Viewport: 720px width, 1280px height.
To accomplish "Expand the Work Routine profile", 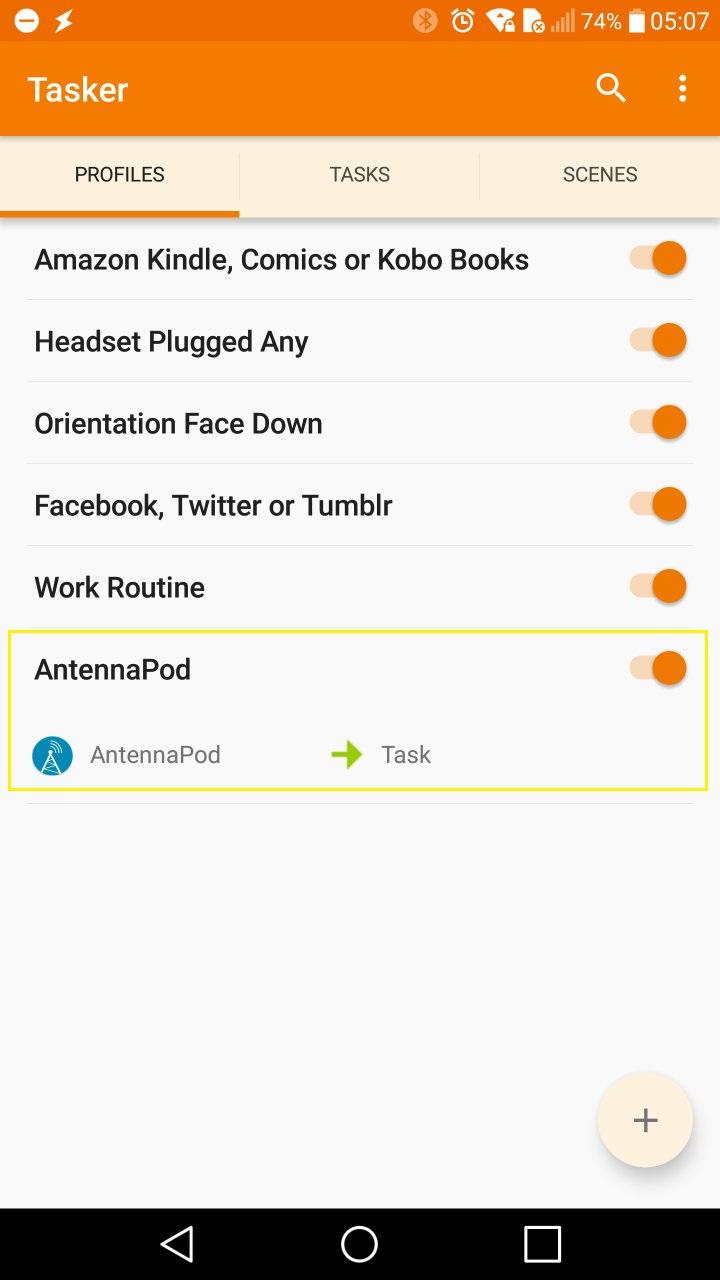I will 119,588.
